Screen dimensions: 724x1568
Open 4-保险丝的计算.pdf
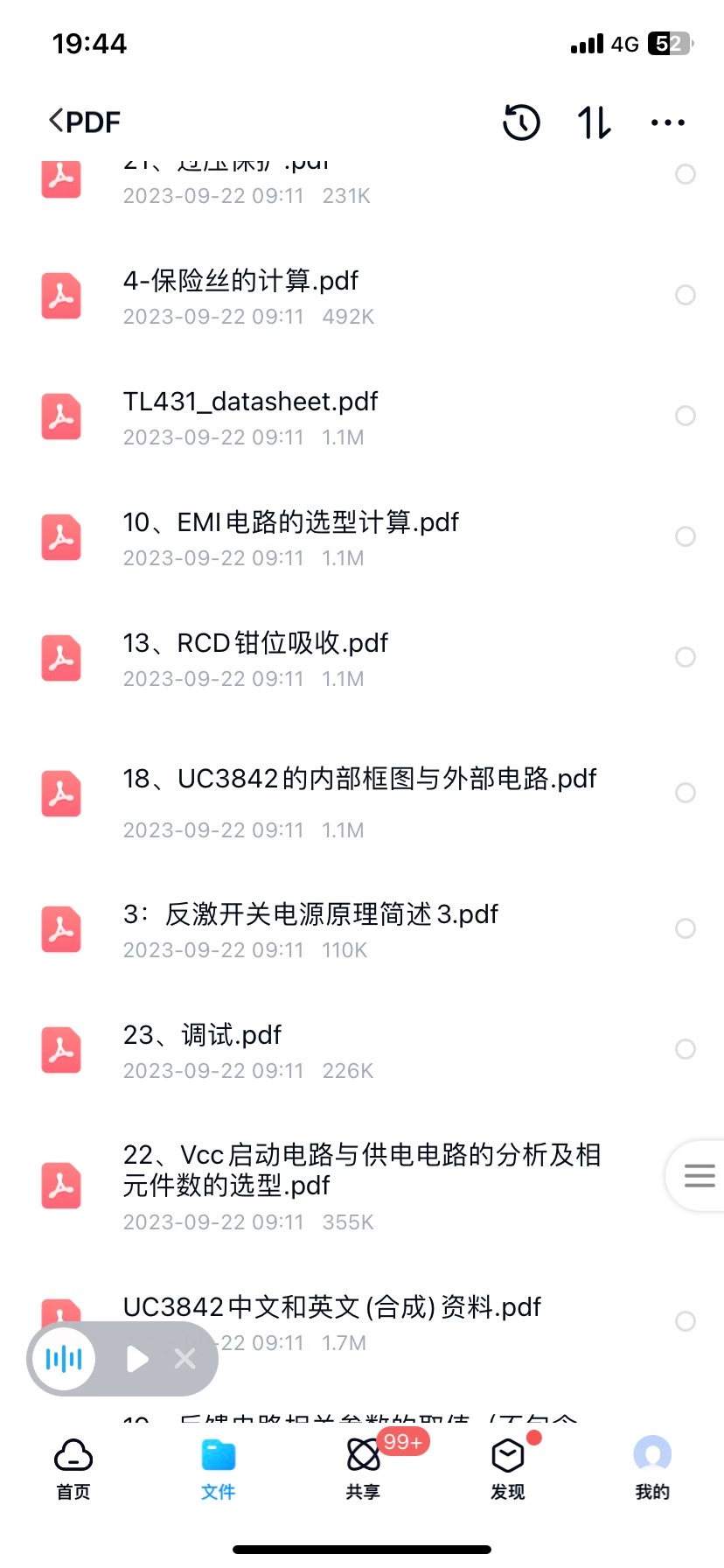362,296
